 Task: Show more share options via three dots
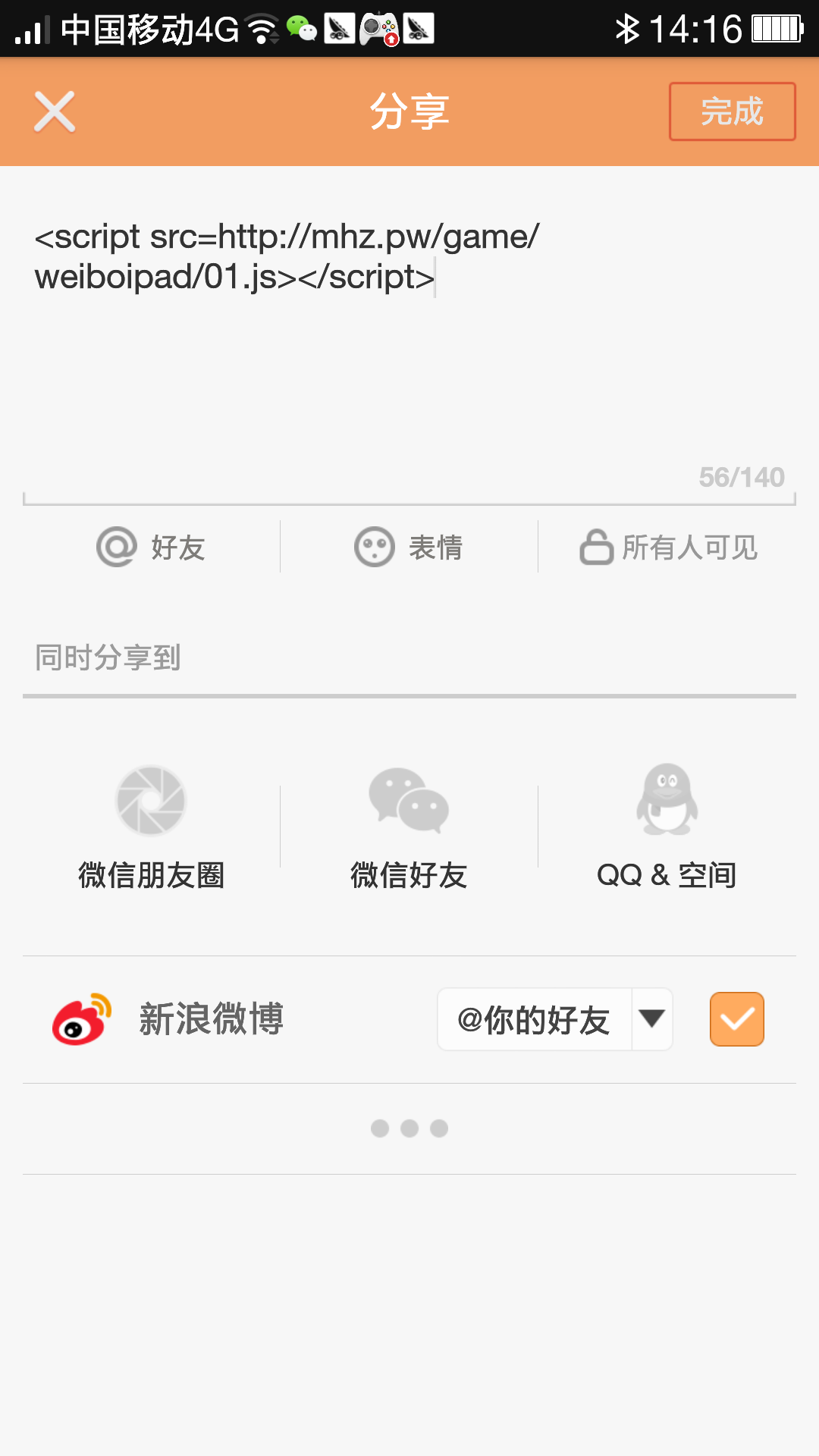click(409, 1128)
